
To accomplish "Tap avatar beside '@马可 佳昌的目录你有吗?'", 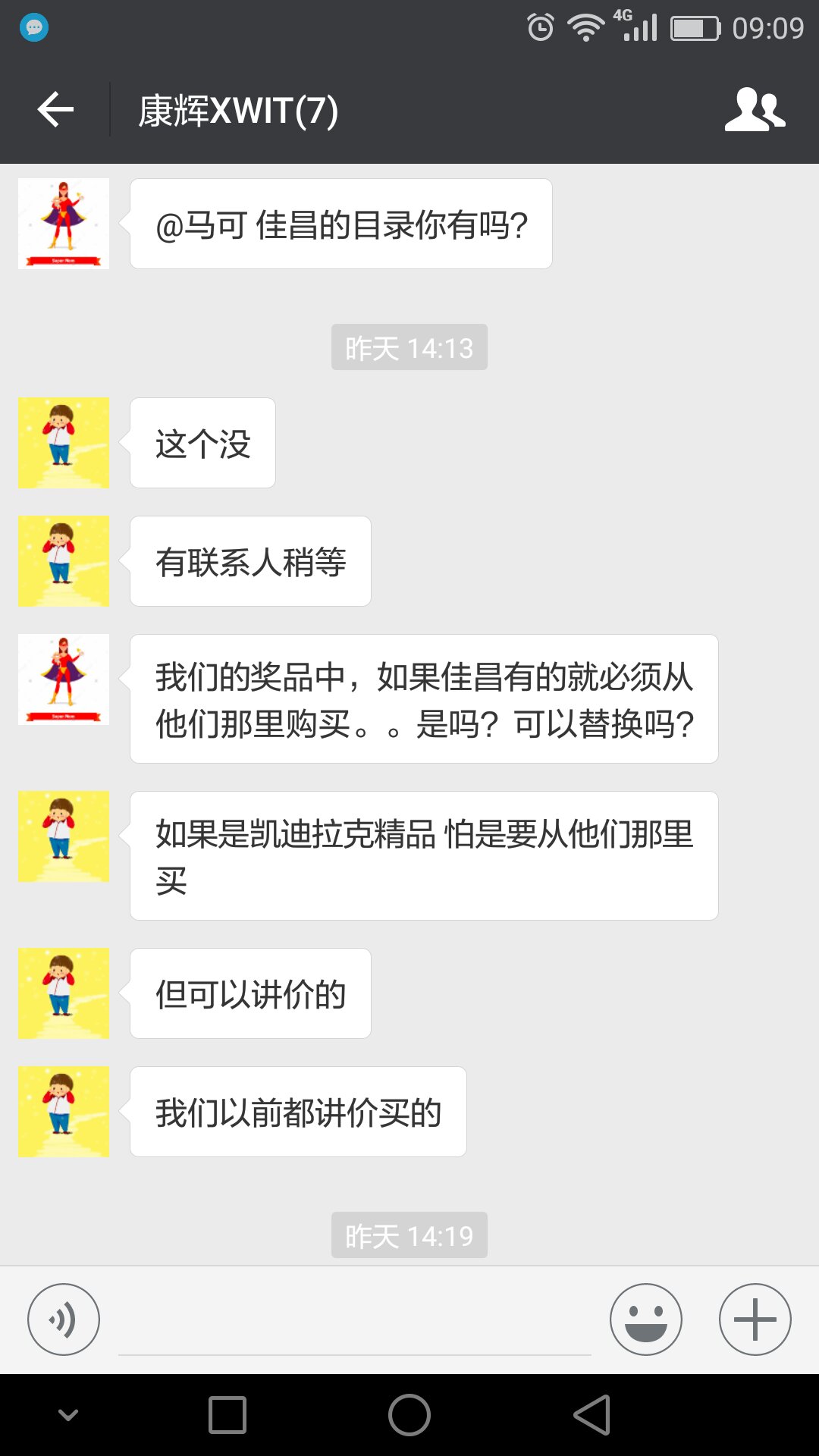I will click(x=64, y=224).
